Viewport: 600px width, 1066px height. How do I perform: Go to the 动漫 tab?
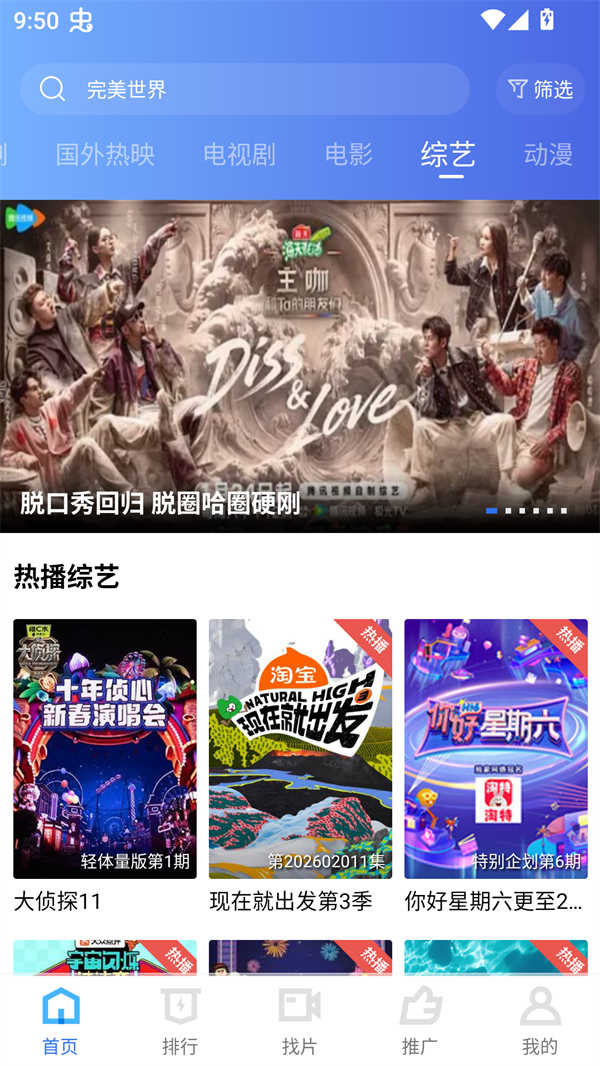tap(548, 154)
